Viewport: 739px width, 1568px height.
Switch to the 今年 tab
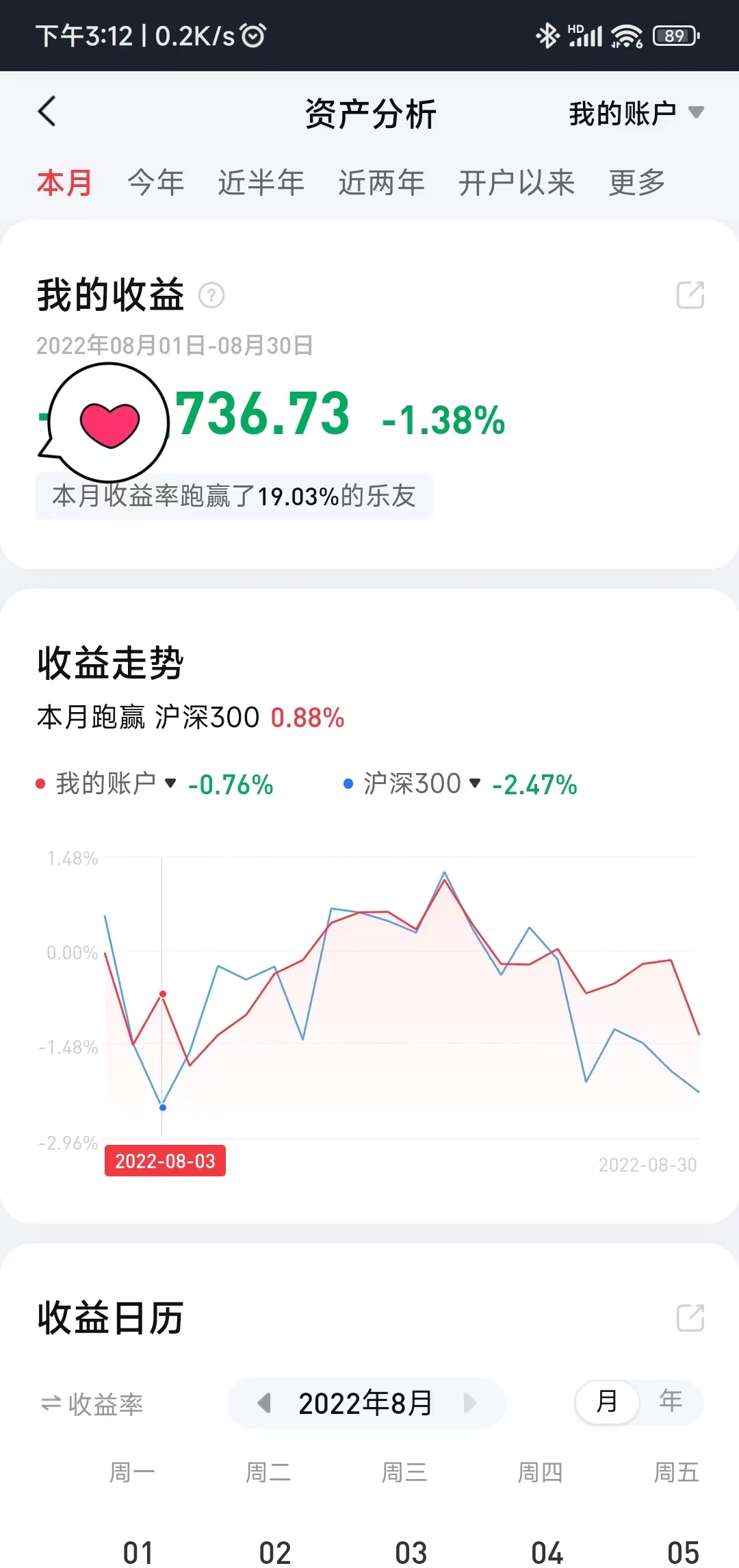[156, 183]
